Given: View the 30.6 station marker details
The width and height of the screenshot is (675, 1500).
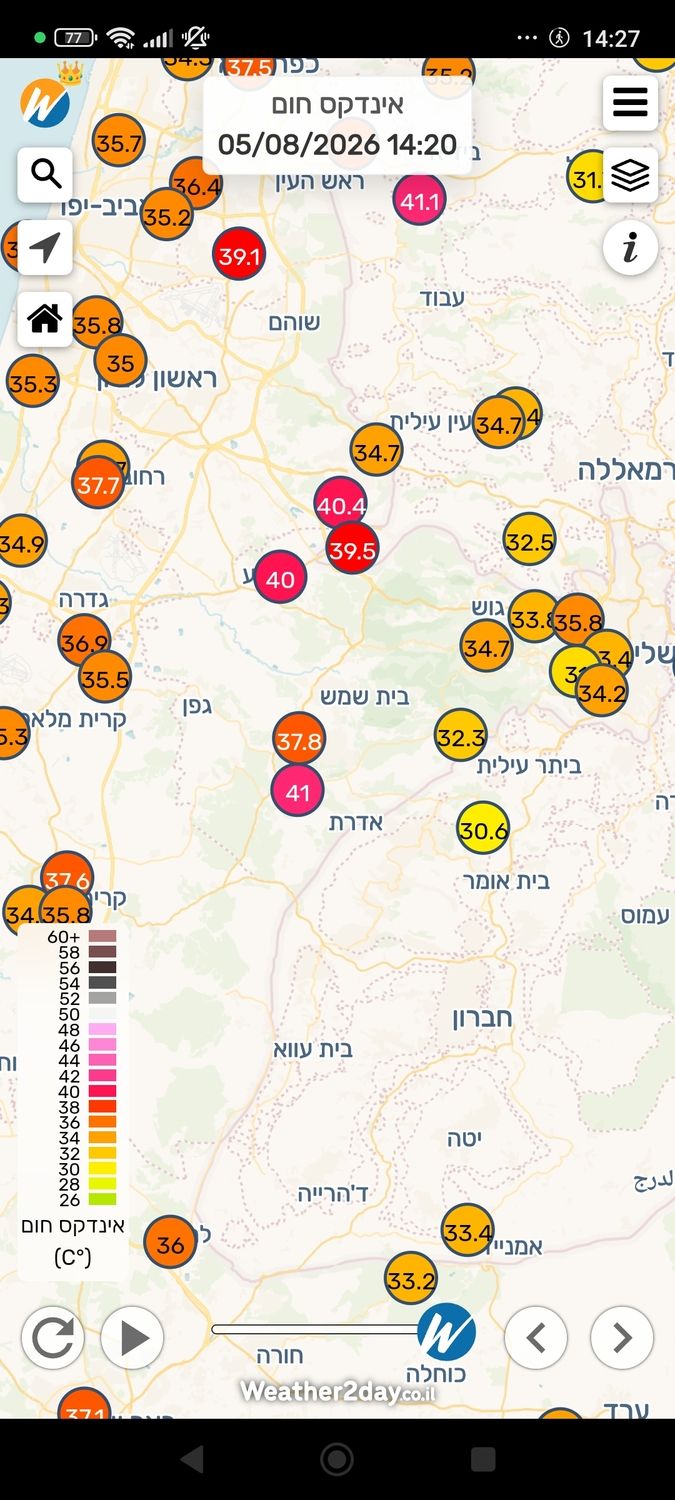Looking at the screenshot, I should pos(483,829).
